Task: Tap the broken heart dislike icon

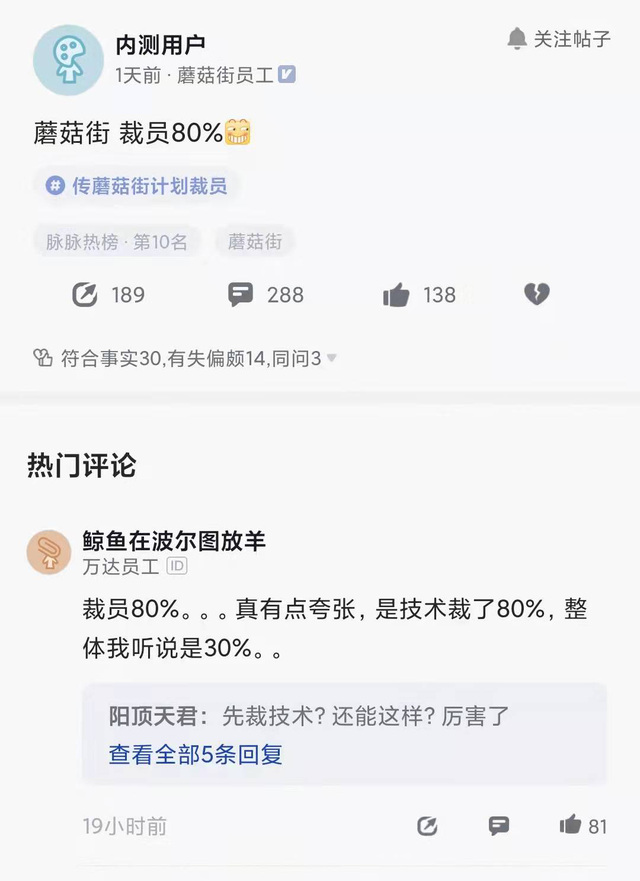Action: 537,294
